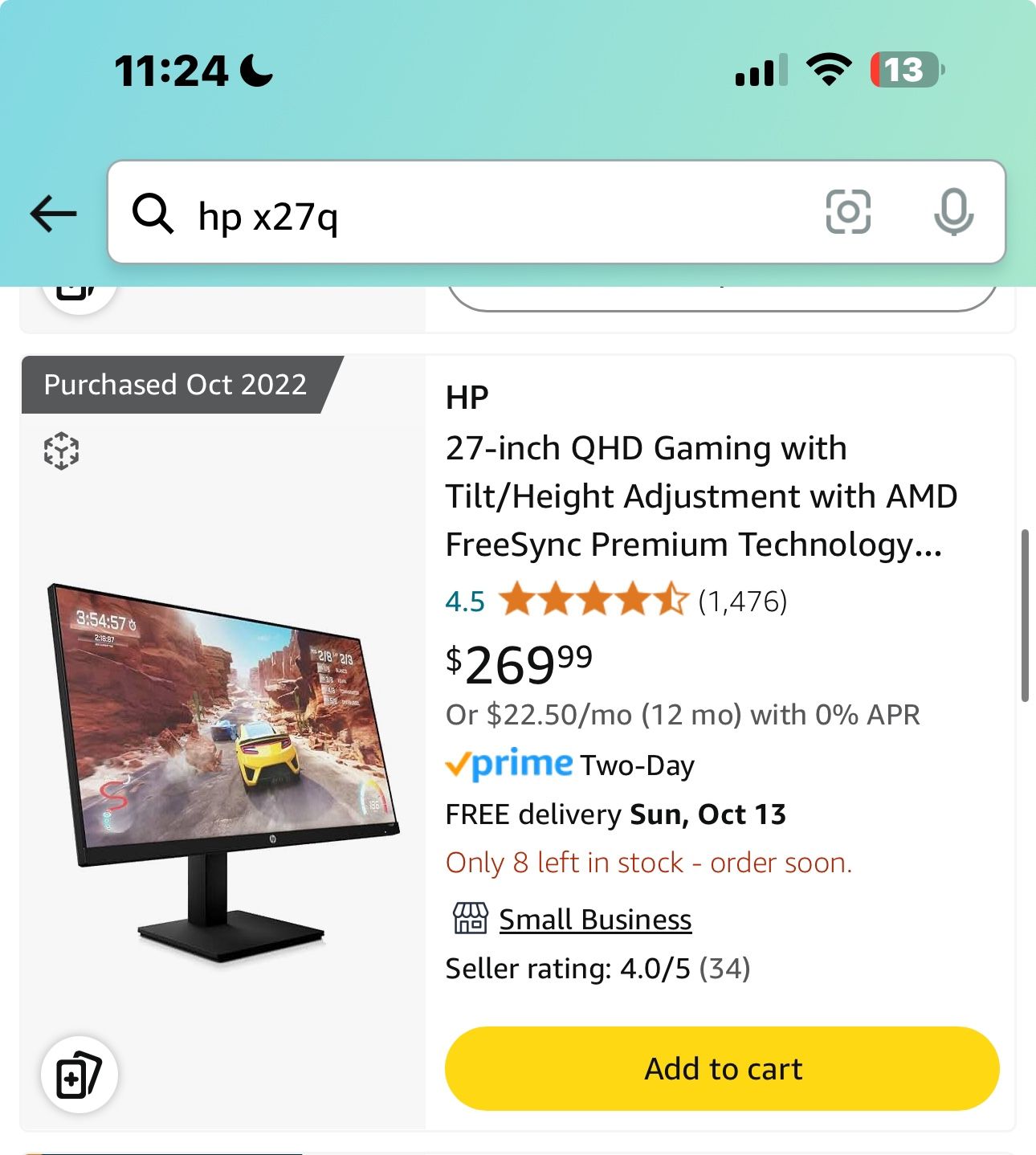Open the HP 27-inch QHD product title
The width and height of the screenshot is (1036, 1155).
(702, 496)
